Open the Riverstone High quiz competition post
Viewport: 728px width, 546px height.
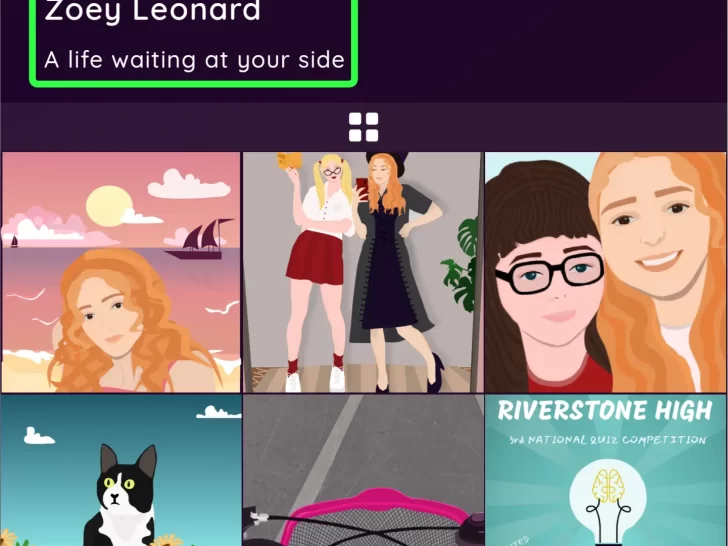click(x=606, y=470)
